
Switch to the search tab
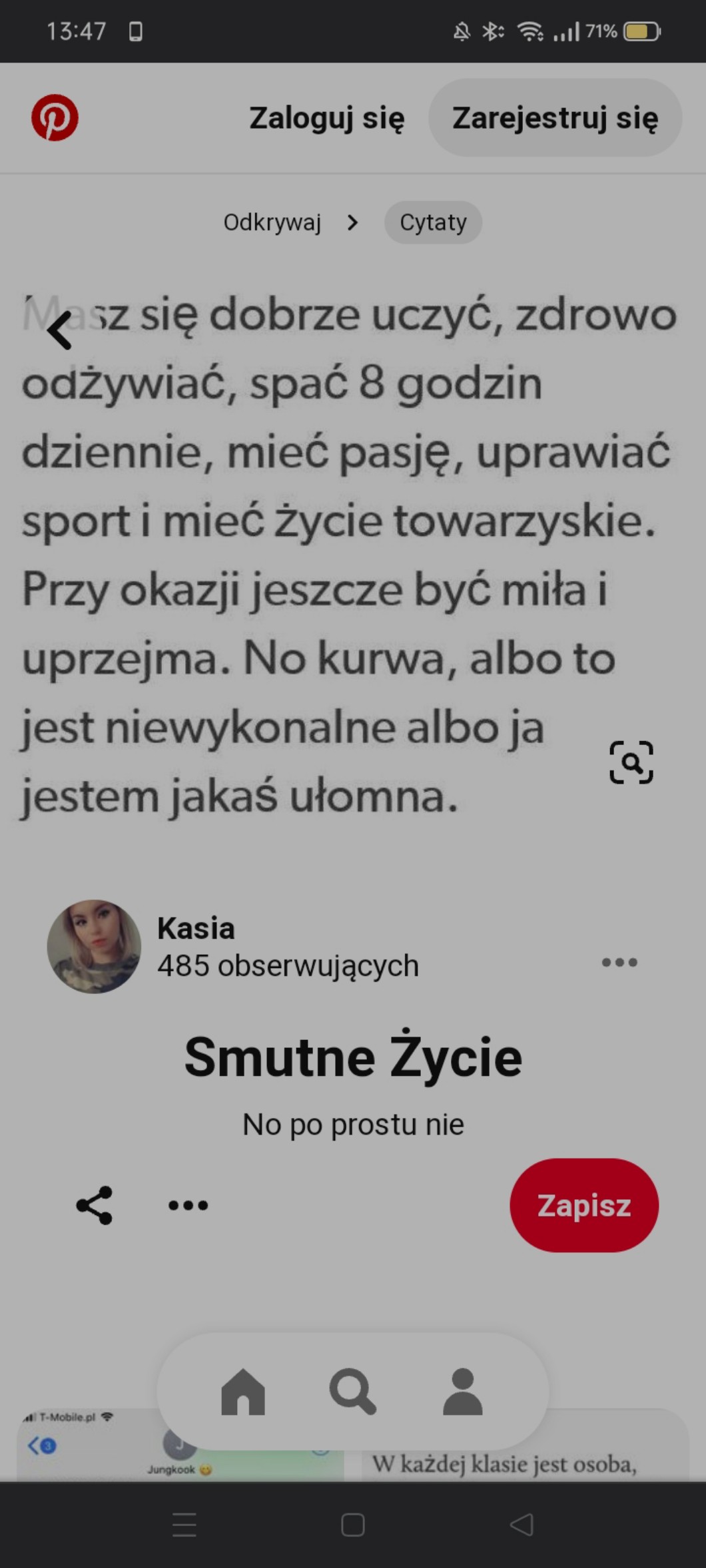352,1392
